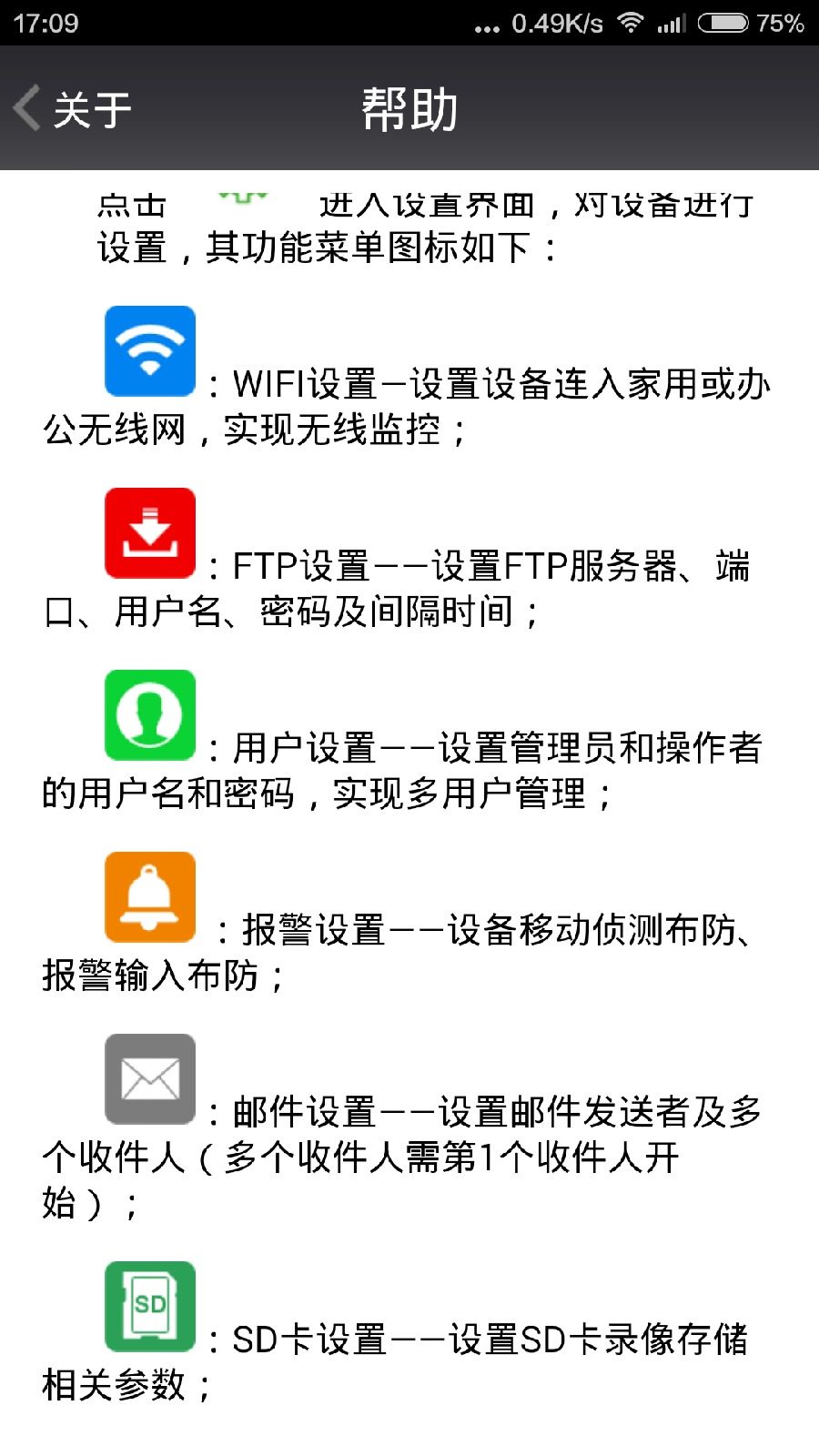This screenshot has height=1456, width=819.
Task: Collapse the user management description
Action: [x=149, y=715]
